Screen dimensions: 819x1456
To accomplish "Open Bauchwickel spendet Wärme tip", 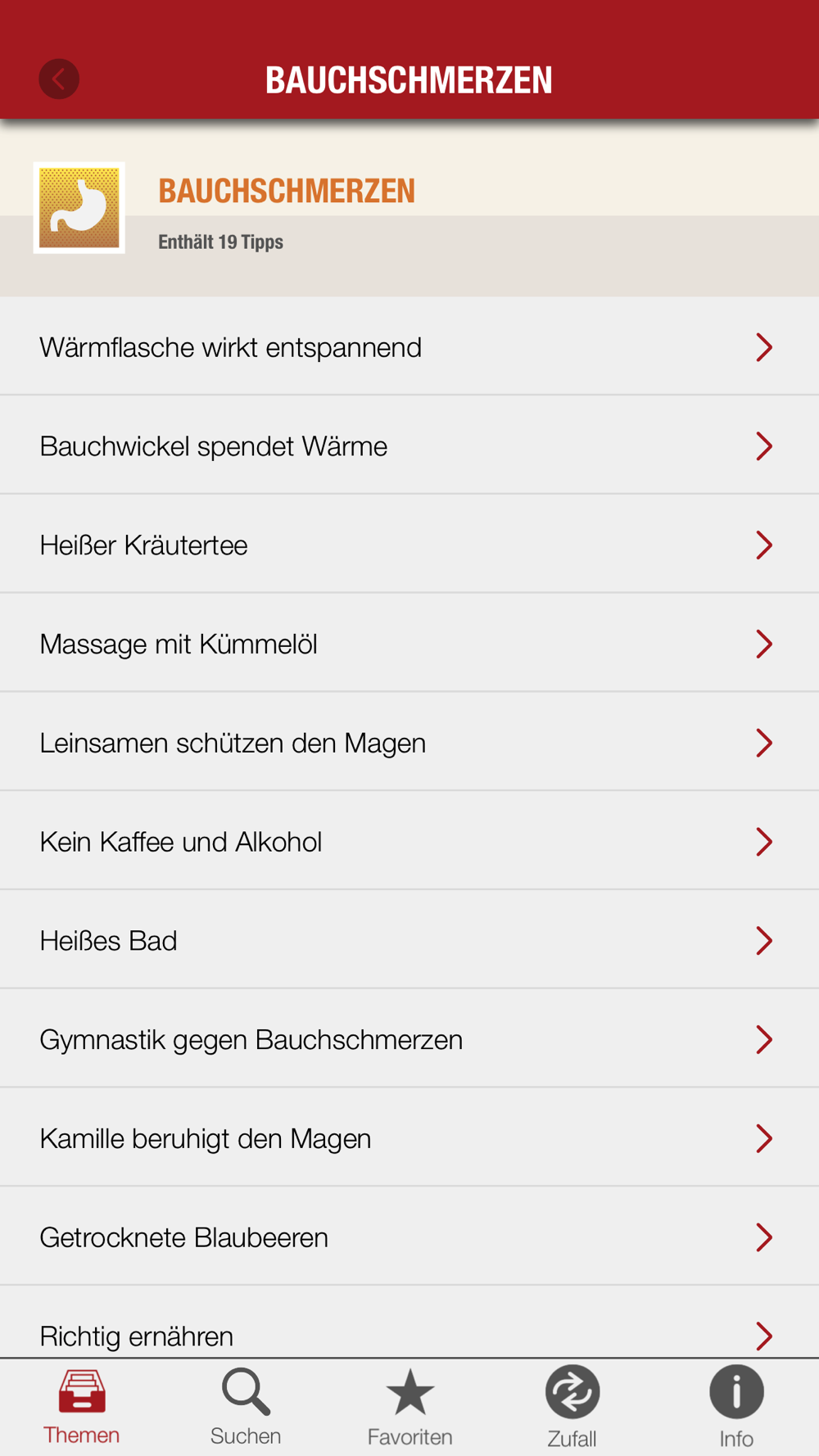I will (409, 445).
